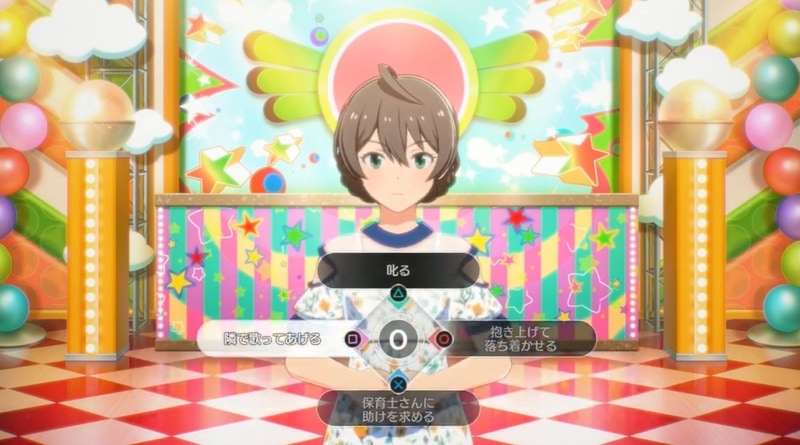Select 隣で歌ってあげる choice

[x=272, y=338]
